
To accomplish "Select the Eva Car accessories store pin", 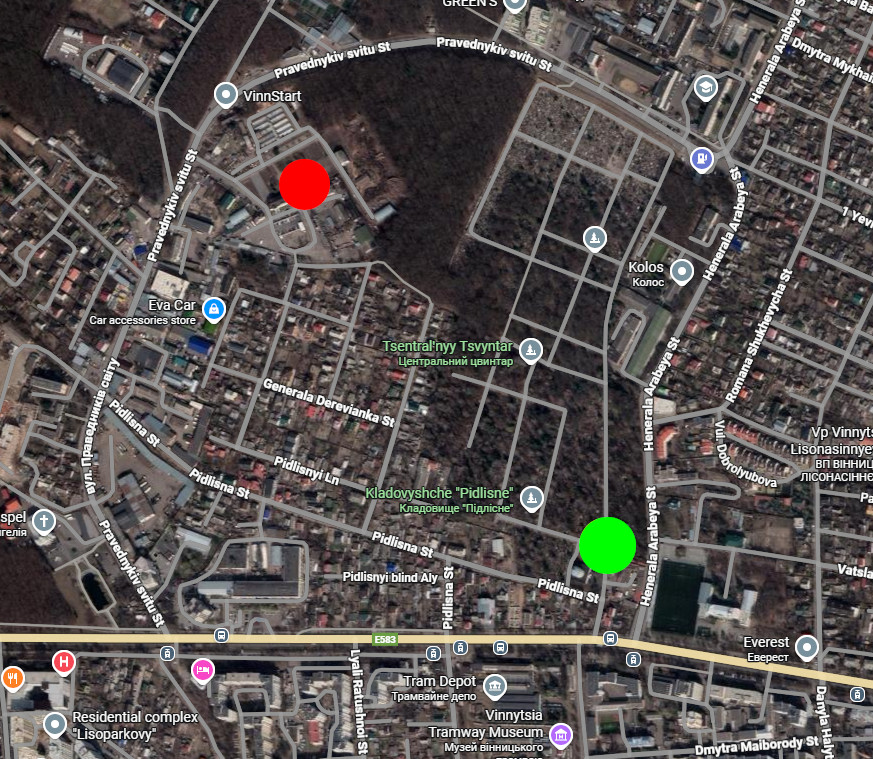I will [x=213, y=308].
